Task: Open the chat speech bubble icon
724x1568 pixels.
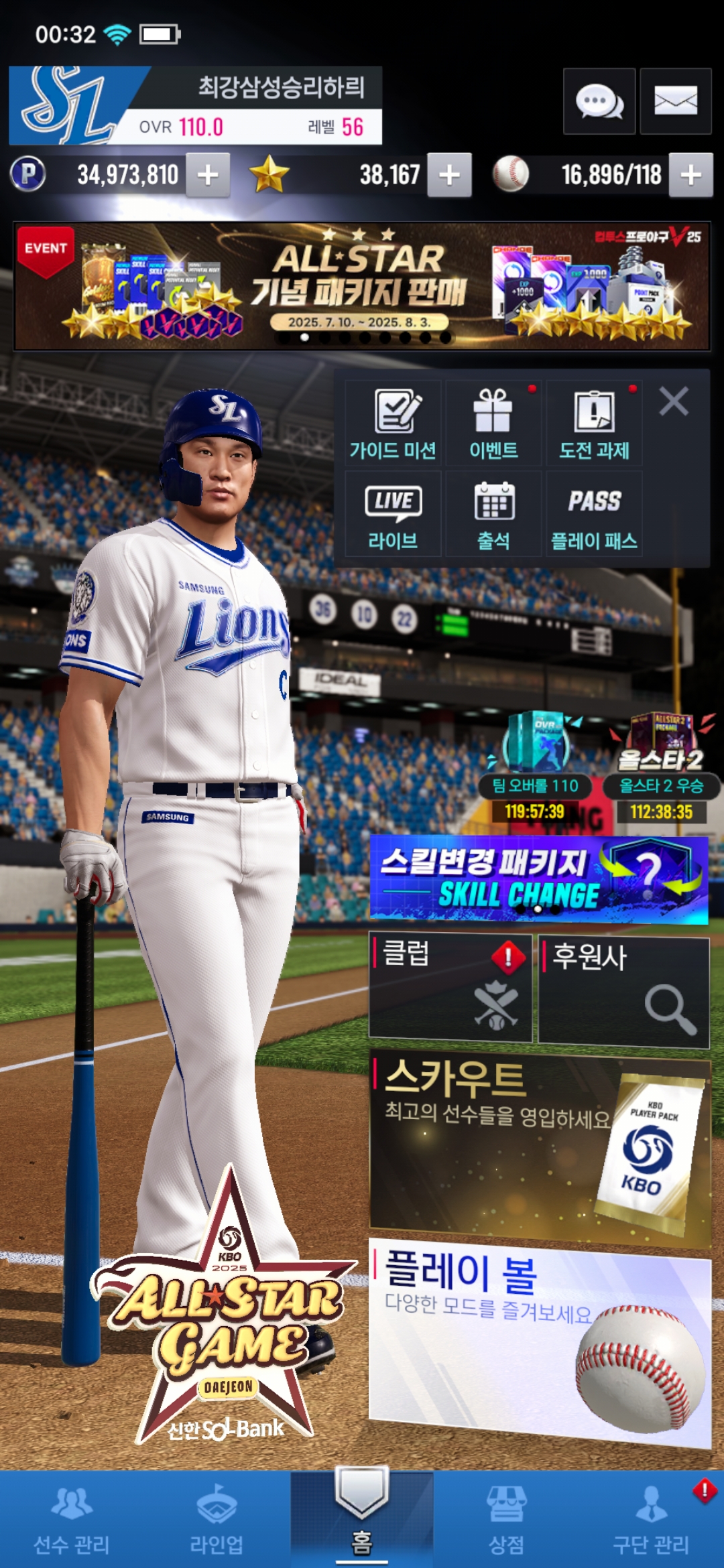Action: (599, 101)
